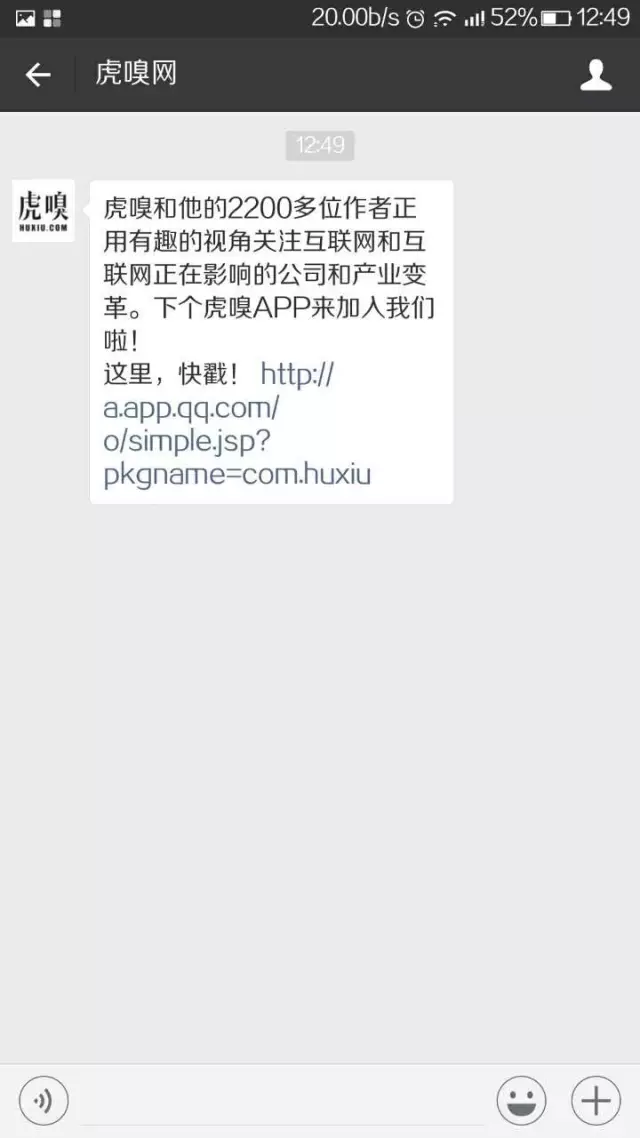The image size is (640, 1138).
Task: Open the emoji picker
Action: pos(521,1101)
